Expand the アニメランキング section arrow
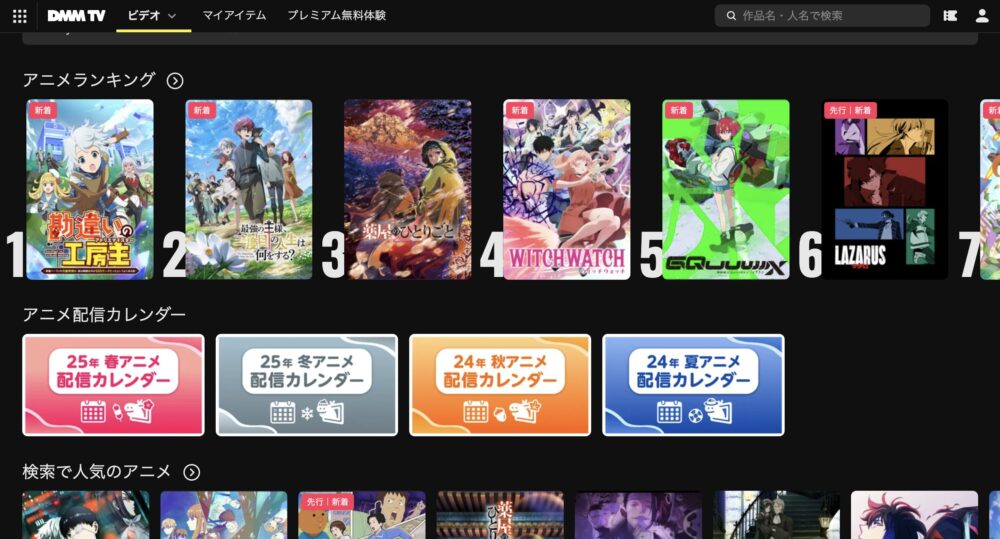Viewport: 1000px width, 539px height. coord(175,81)
